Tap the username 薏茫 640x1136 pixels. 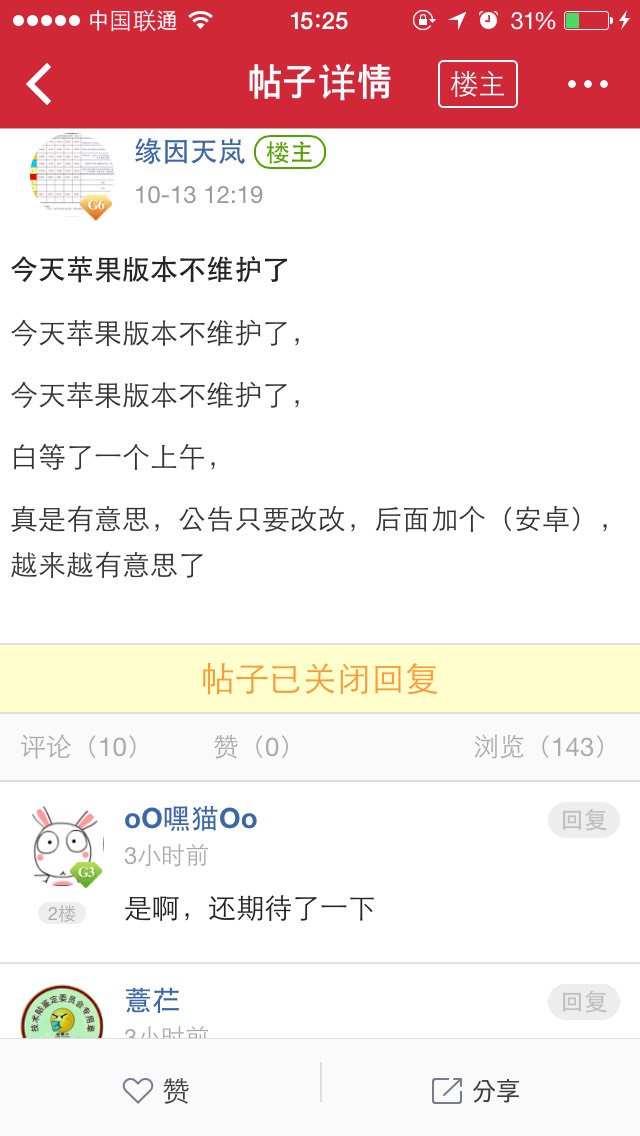pyautogui.click(x=152, y=1000)
